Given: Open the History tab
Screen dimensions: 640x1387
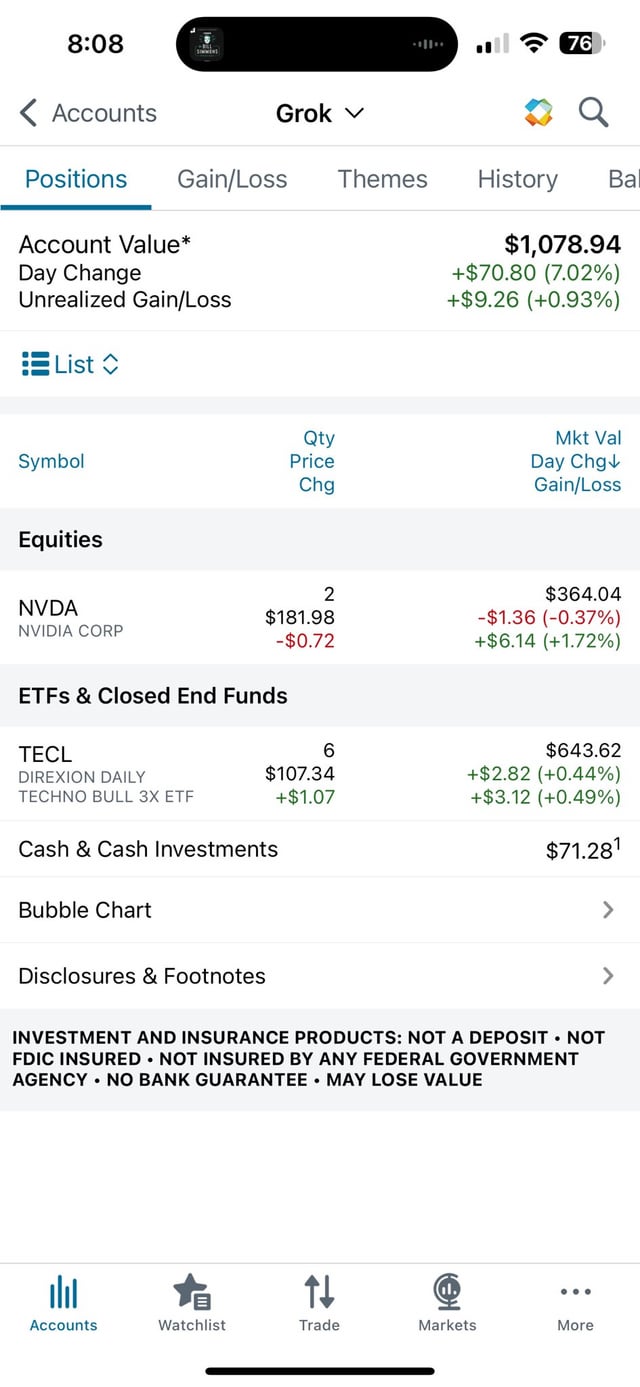Looking at the screenshot, I should tap(517, 179).
